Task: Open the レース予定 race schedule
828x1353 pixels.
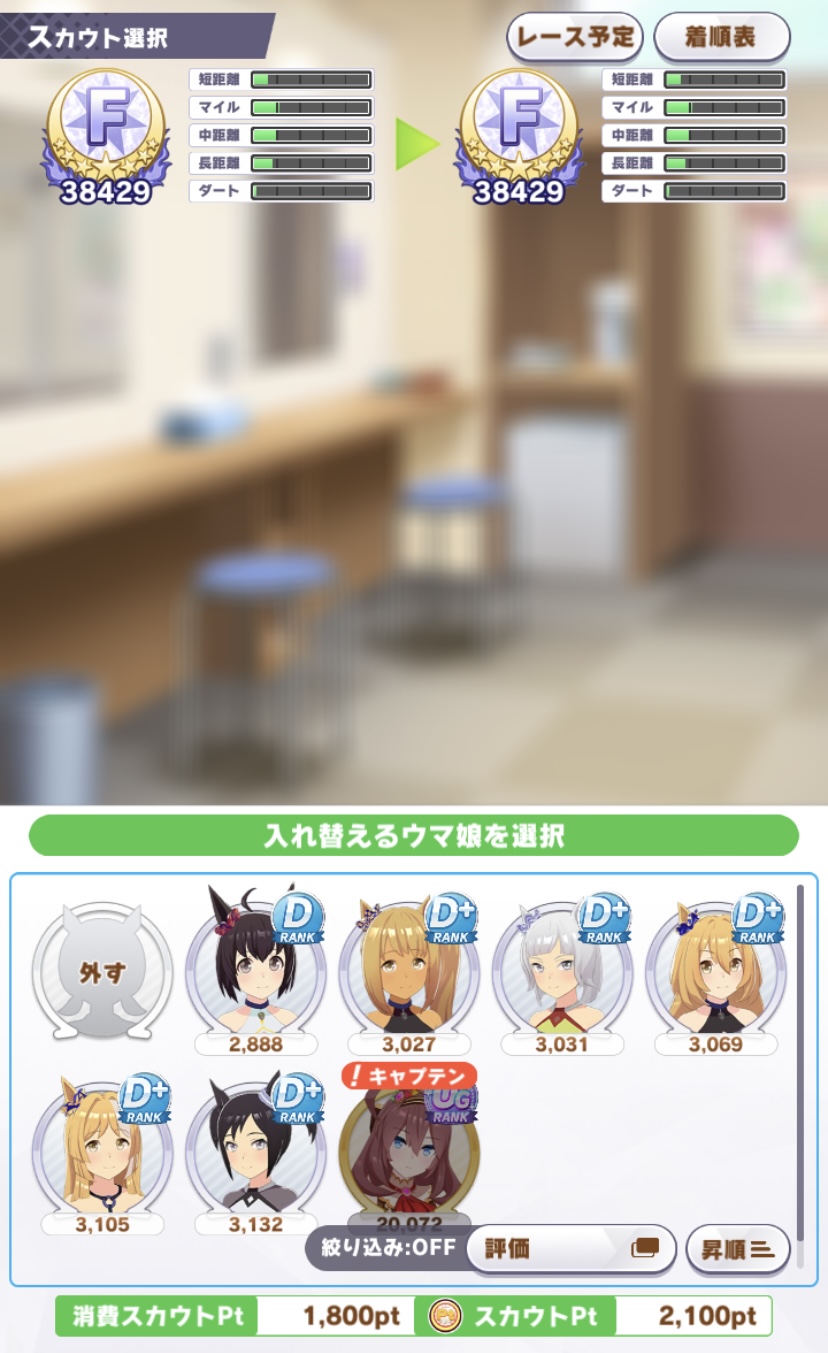Action: (x=575, y=38)
